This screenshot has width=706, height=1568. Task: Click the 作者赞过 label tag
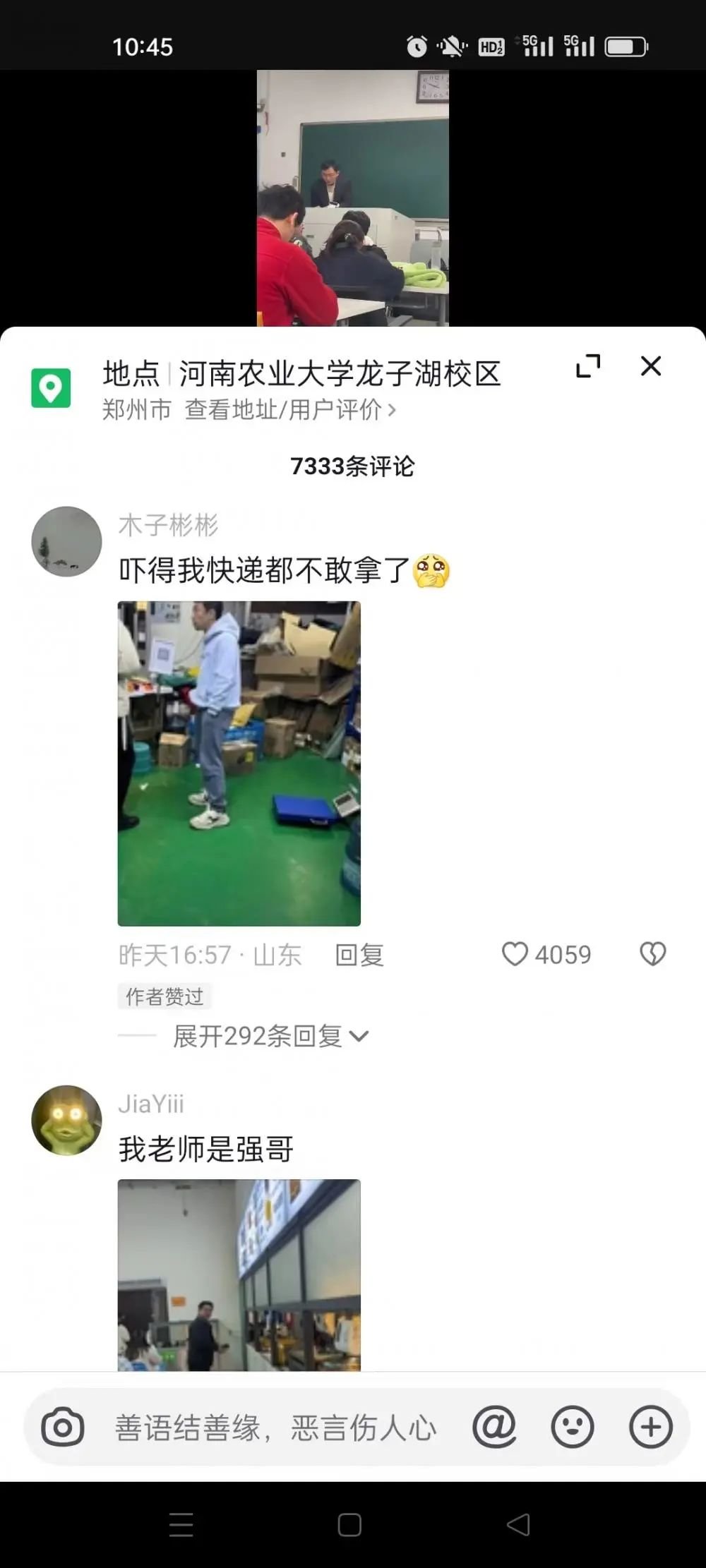164,996
